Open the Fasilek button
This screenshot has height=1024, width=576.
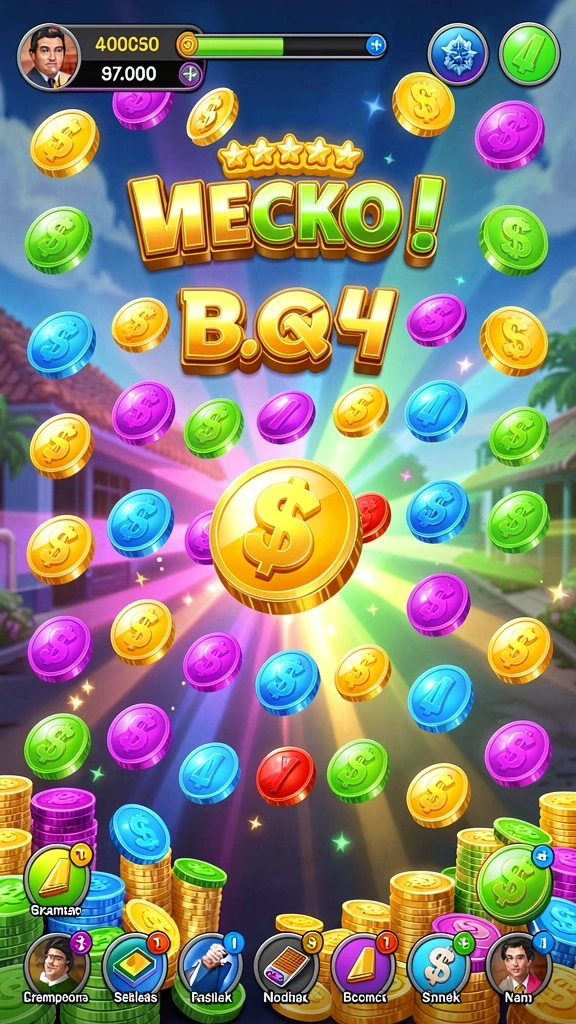pyautogui.click(x=210, y=964)
